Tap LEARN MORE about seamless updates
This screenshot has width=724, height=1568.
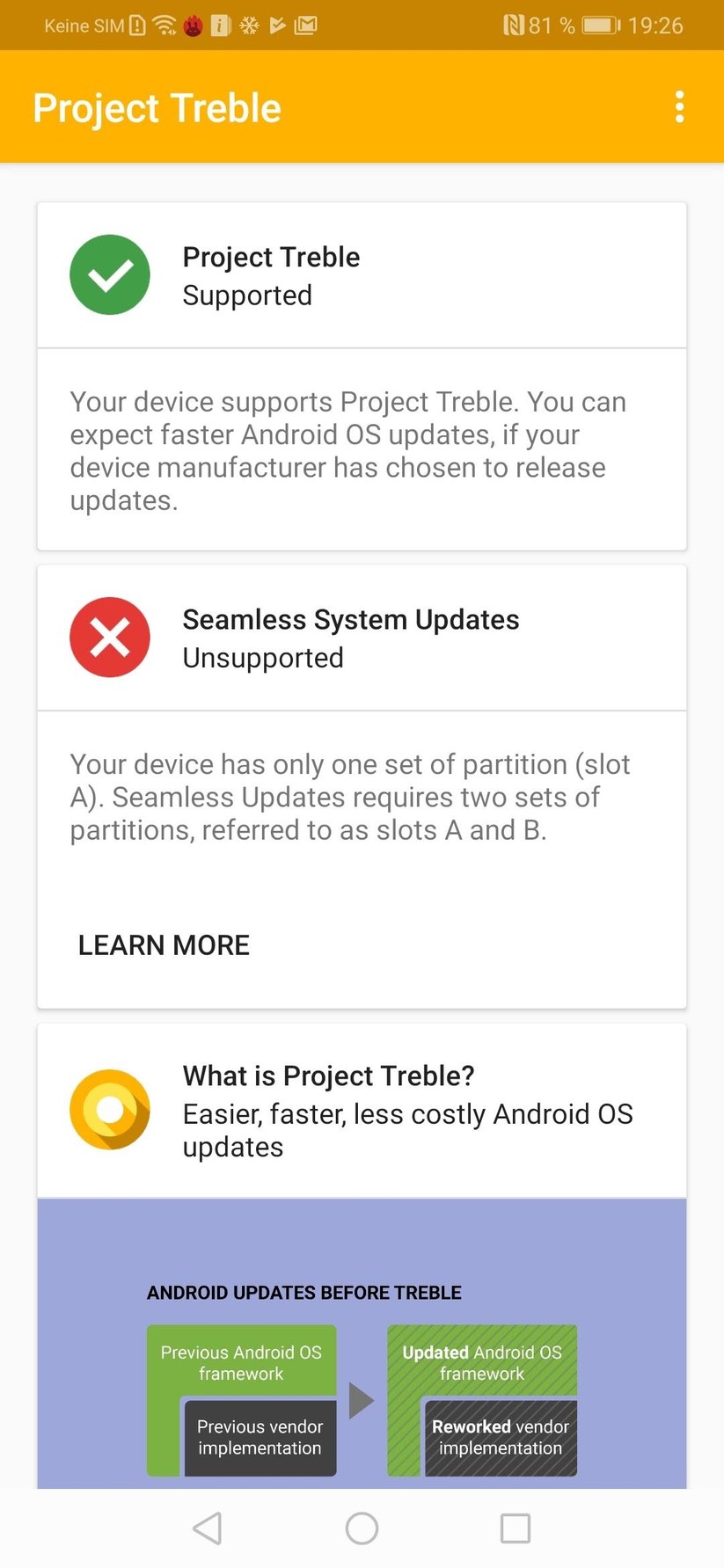165,945
